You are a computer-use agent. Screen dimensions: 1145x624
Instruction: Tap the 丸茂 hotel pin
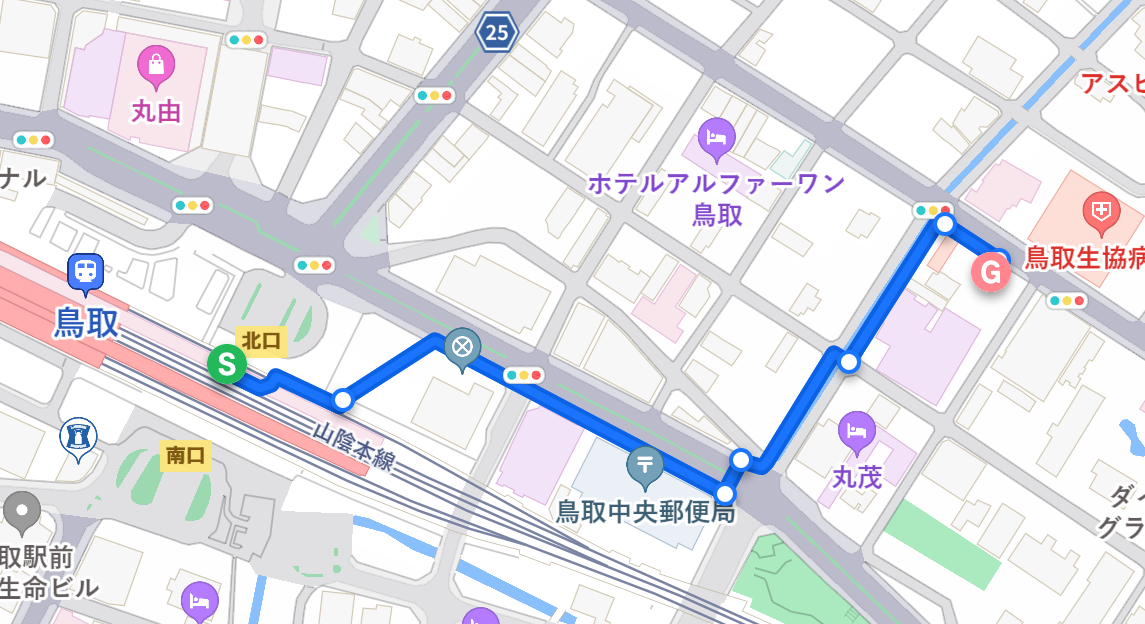857,430
